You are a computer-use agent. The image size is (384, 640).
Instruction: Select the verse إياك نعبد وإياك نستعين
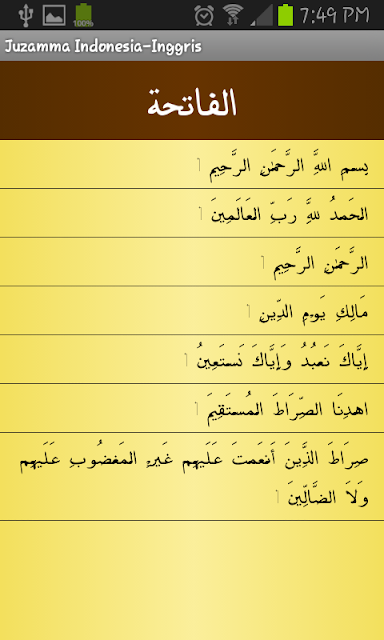[192, 359]
